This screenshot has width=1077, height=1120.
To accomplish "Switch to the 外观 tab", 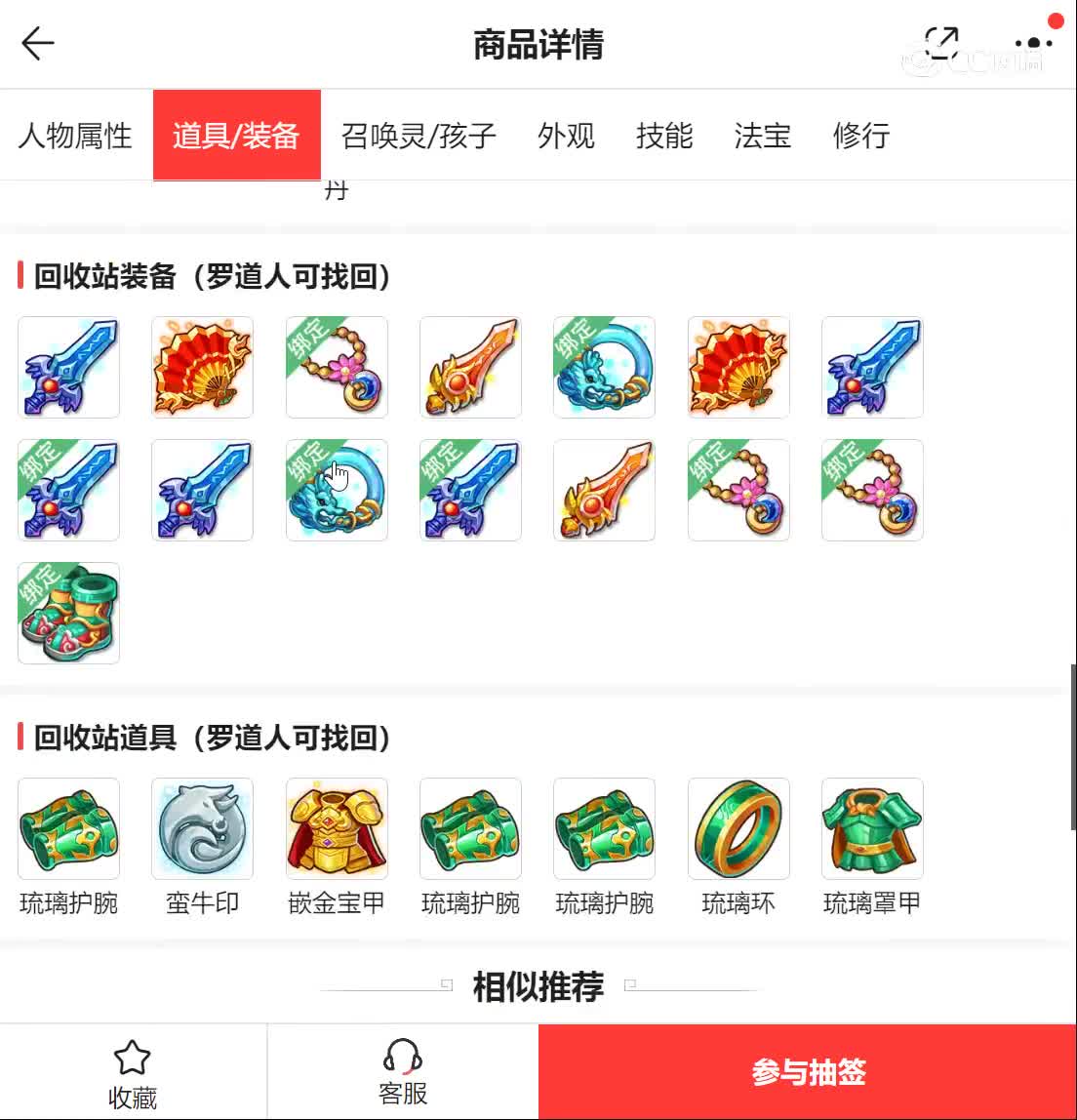I will click(x=566, y=136).
